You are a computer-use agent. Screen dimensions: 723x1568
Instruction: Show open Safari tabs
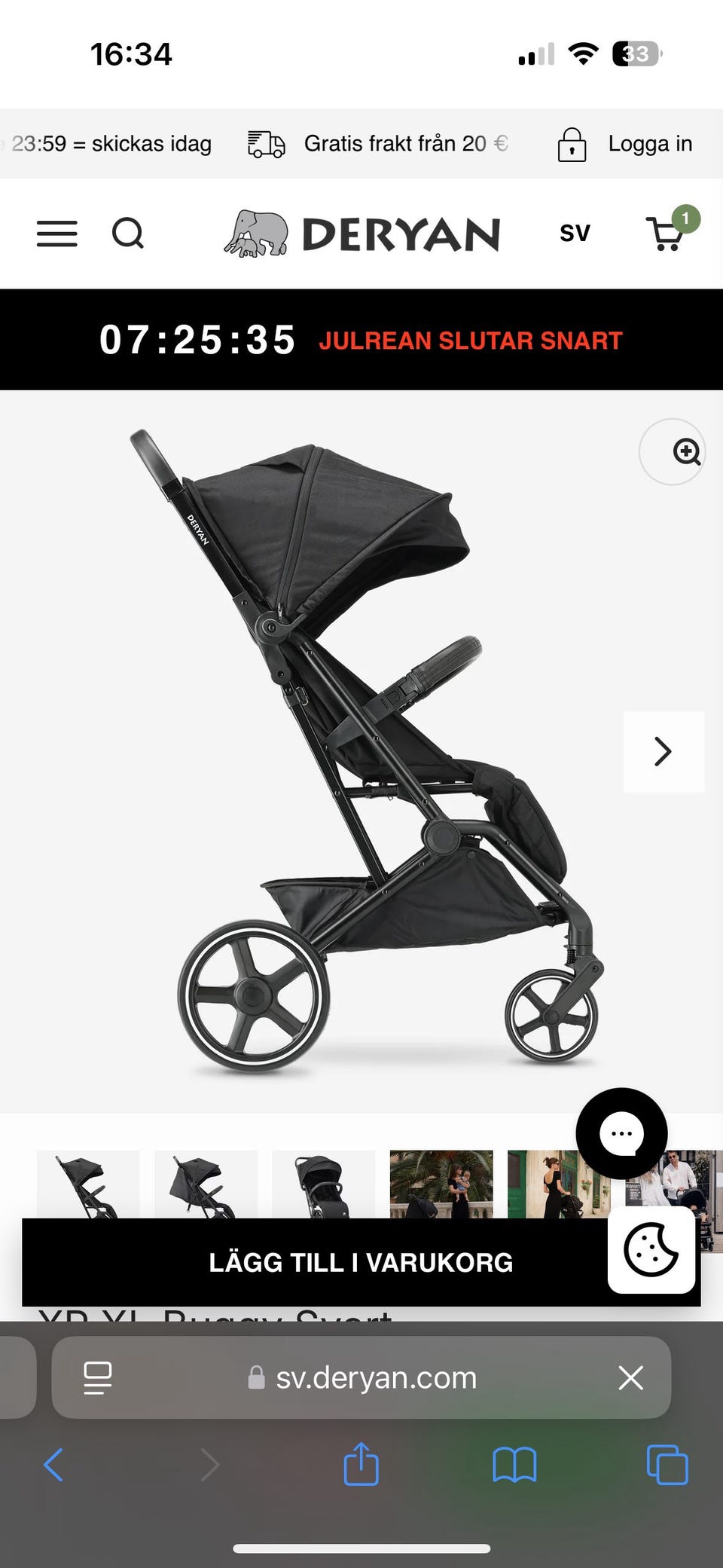pyautogui.click(x=667, y=1465)
